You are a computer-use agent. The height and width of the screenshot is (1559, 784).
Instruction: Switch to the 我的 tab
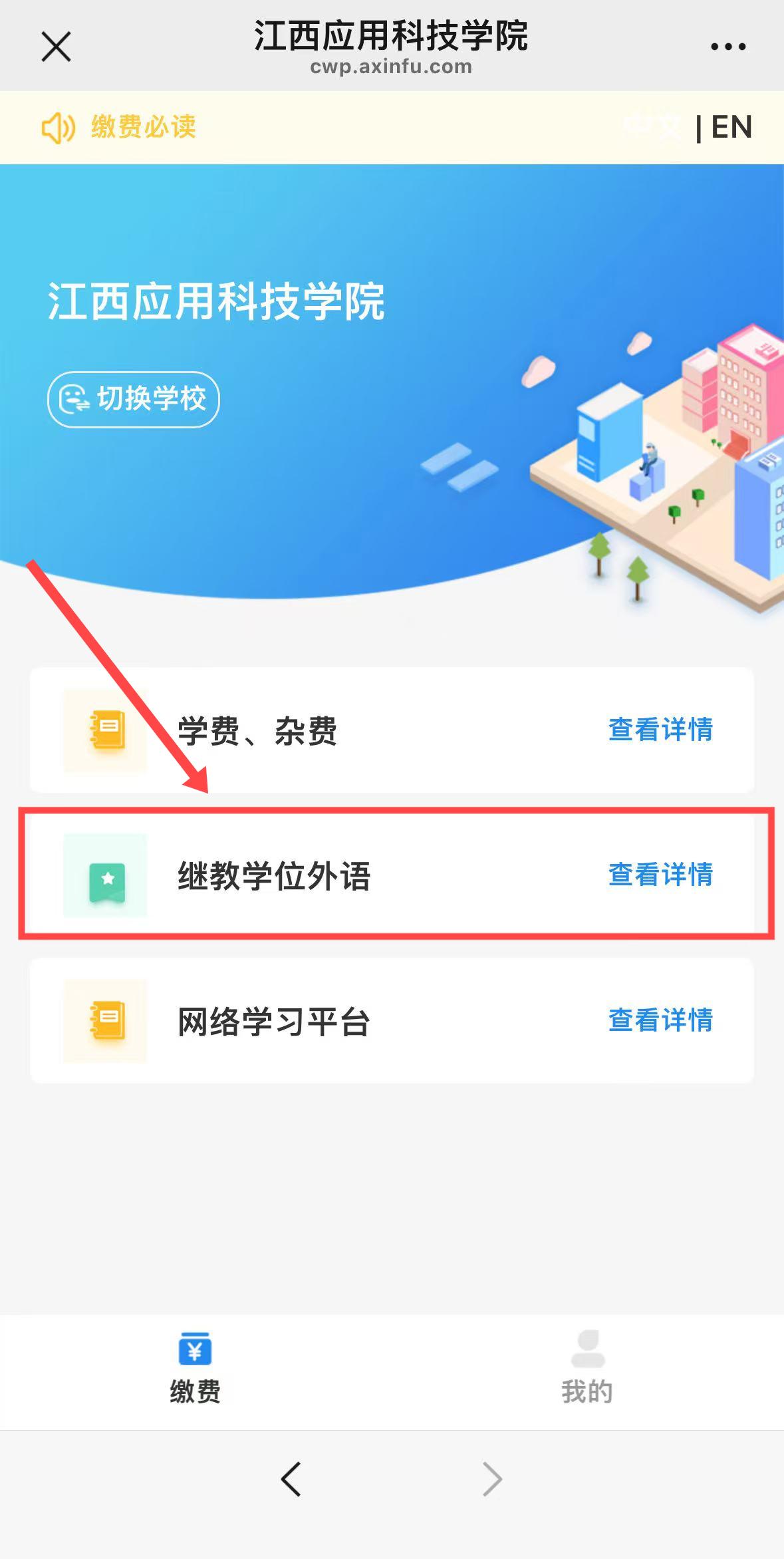coord(587,1370)
